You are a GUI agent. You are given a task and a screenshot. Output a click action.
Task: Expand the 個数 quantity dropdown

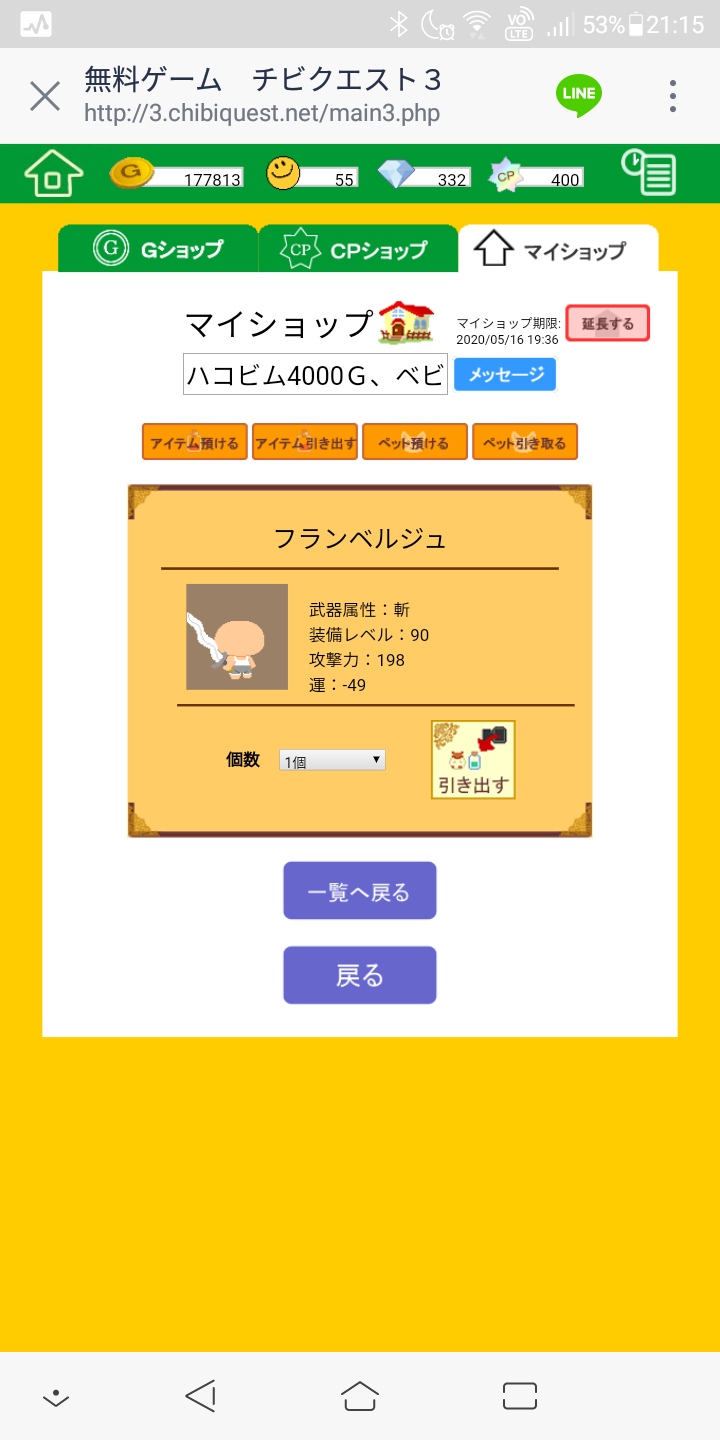point(332,761)
